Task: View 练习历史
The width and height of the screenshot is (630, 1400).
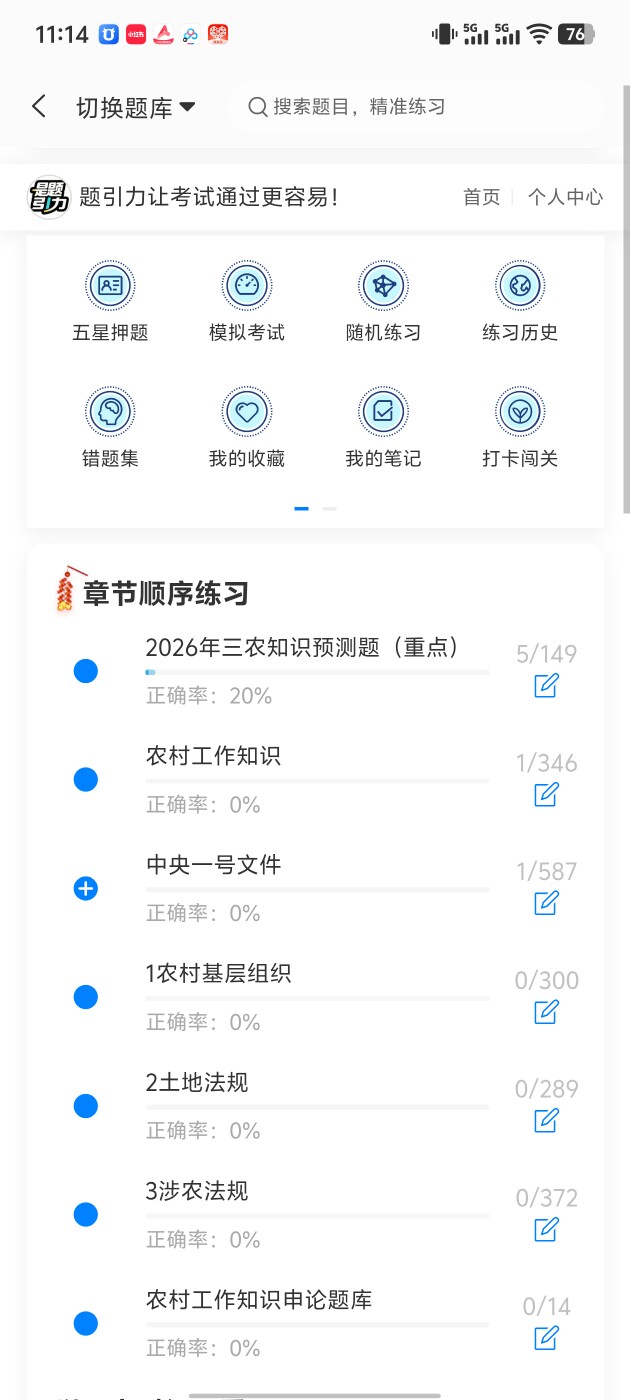Action: coord(520,301)
